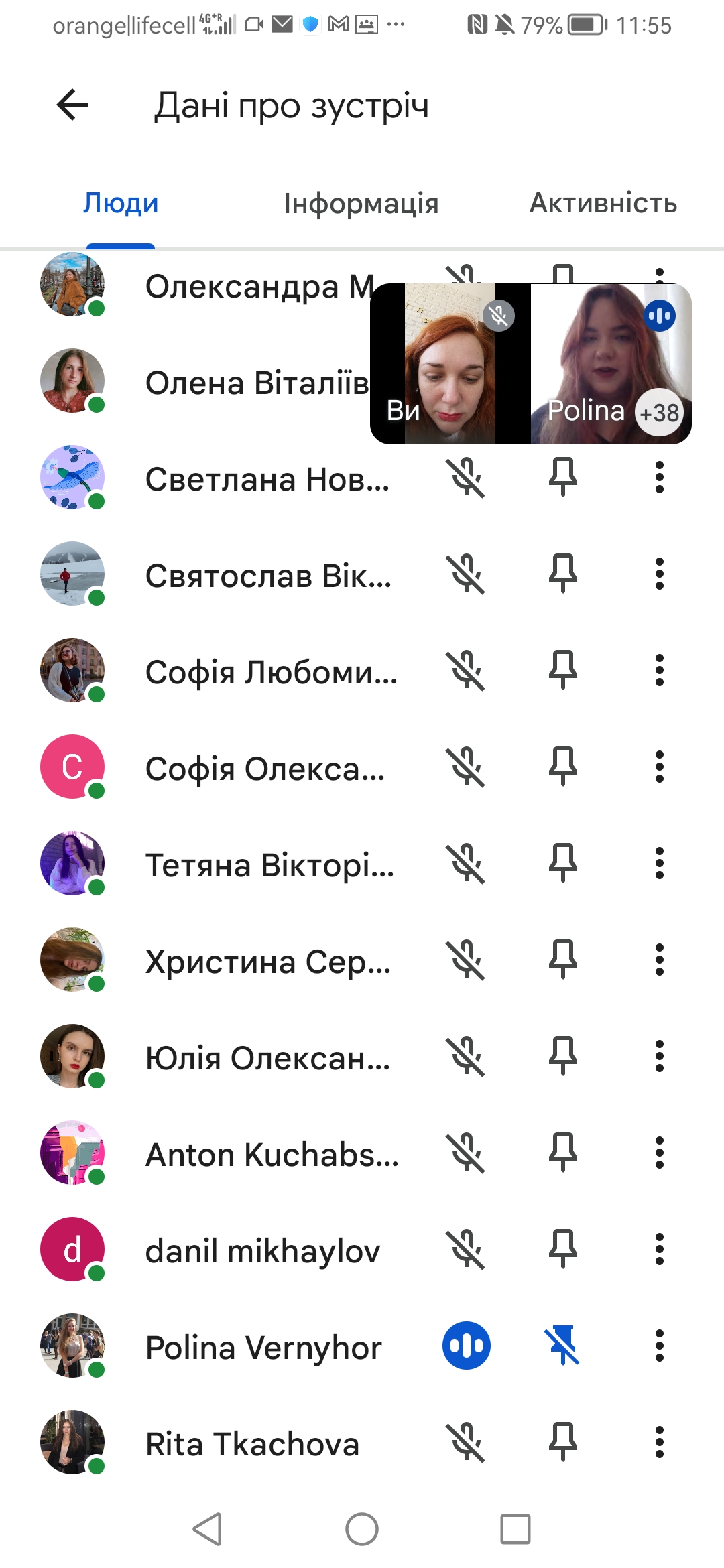Switch to the Інформація tab
This screenshot has height=1568, width=724.
(x=361, y=204)
